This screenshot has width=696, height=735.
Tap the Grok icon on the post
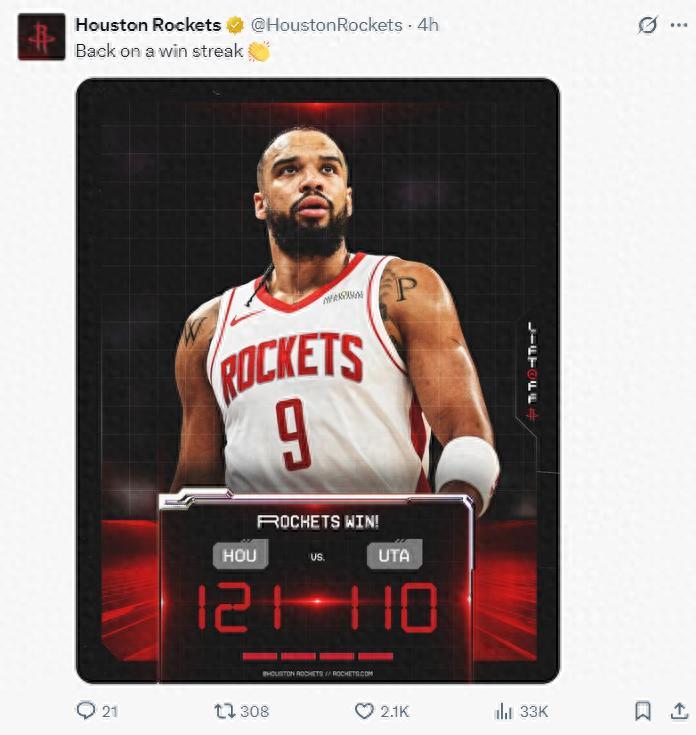click(647, 25)
